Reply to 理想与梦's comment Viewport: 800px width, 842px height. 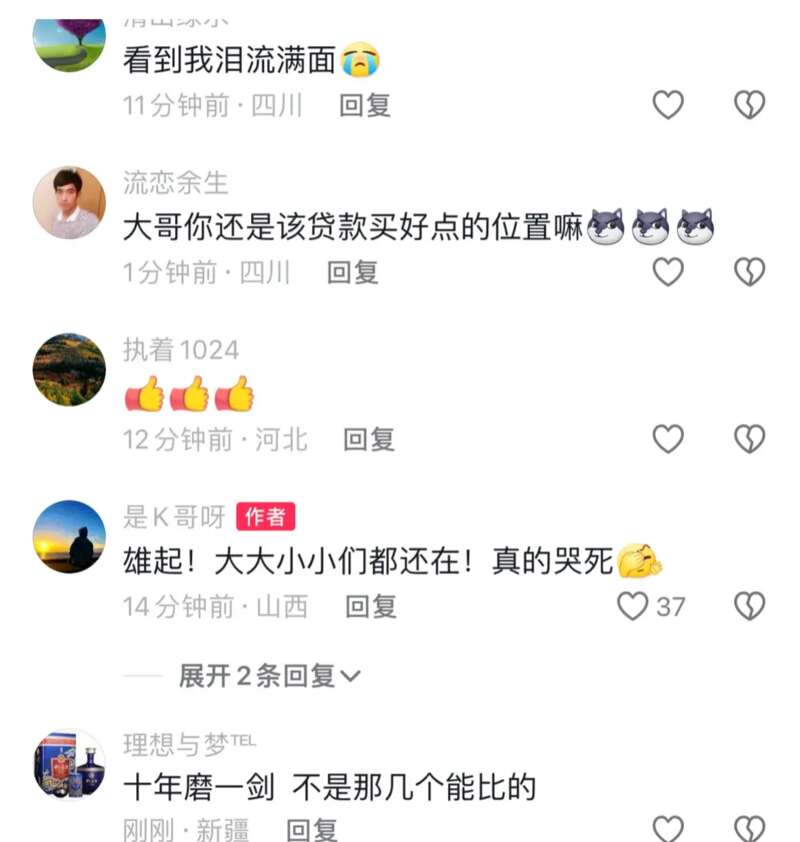click(x=312, y=829)
